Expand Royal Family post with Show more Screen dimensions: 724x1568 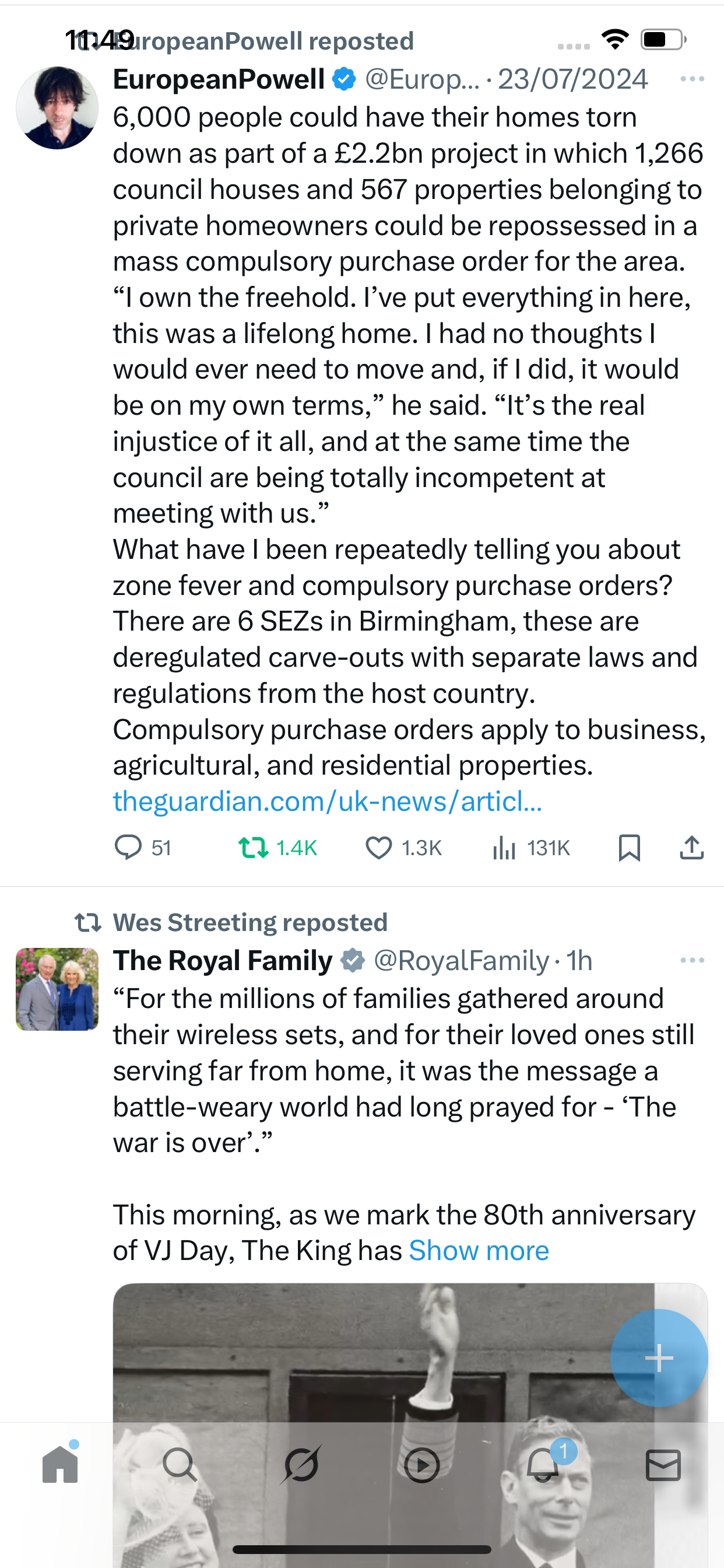click(479, 1251)
